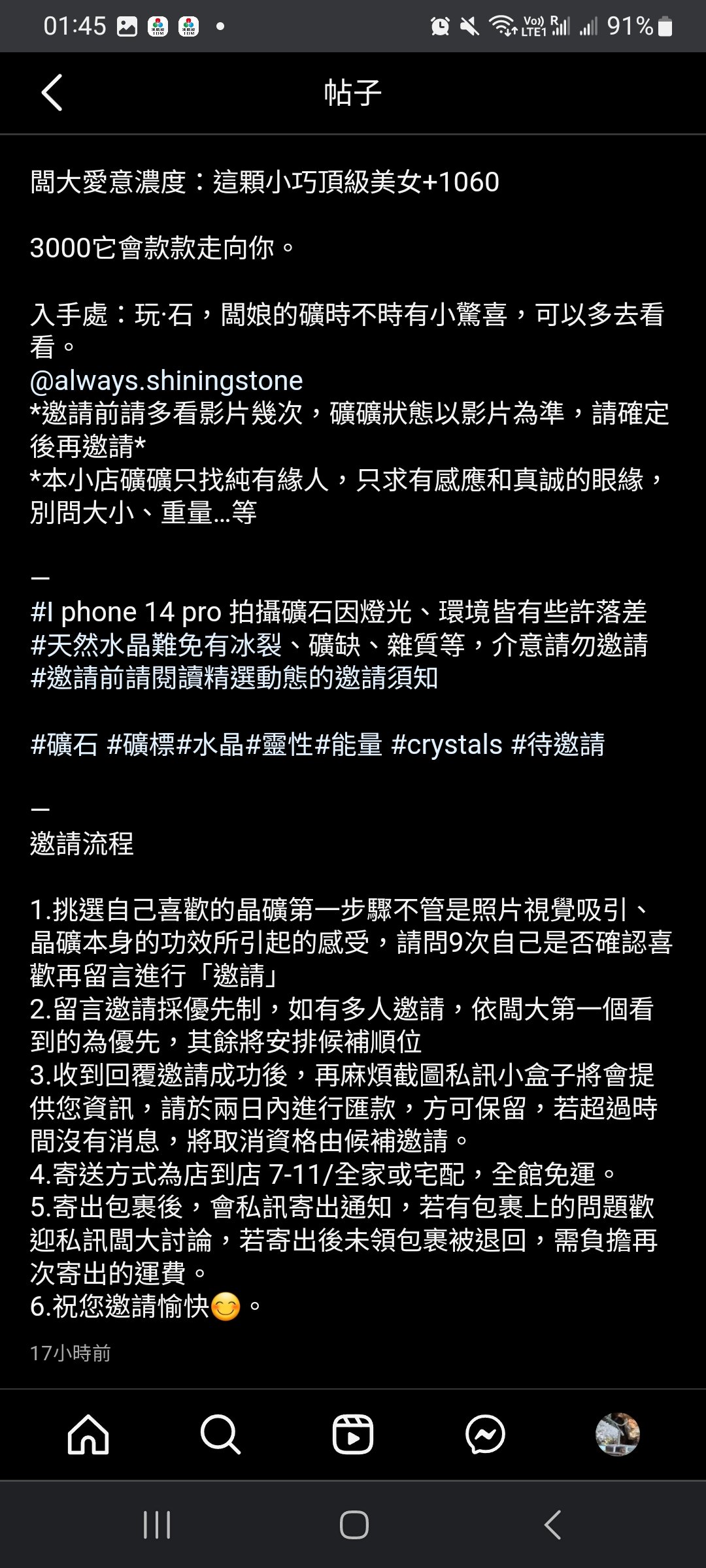This screenshot has width=706, height=1568.
Task: Go back from the 帖子 screen
Action: click(52, 92)
